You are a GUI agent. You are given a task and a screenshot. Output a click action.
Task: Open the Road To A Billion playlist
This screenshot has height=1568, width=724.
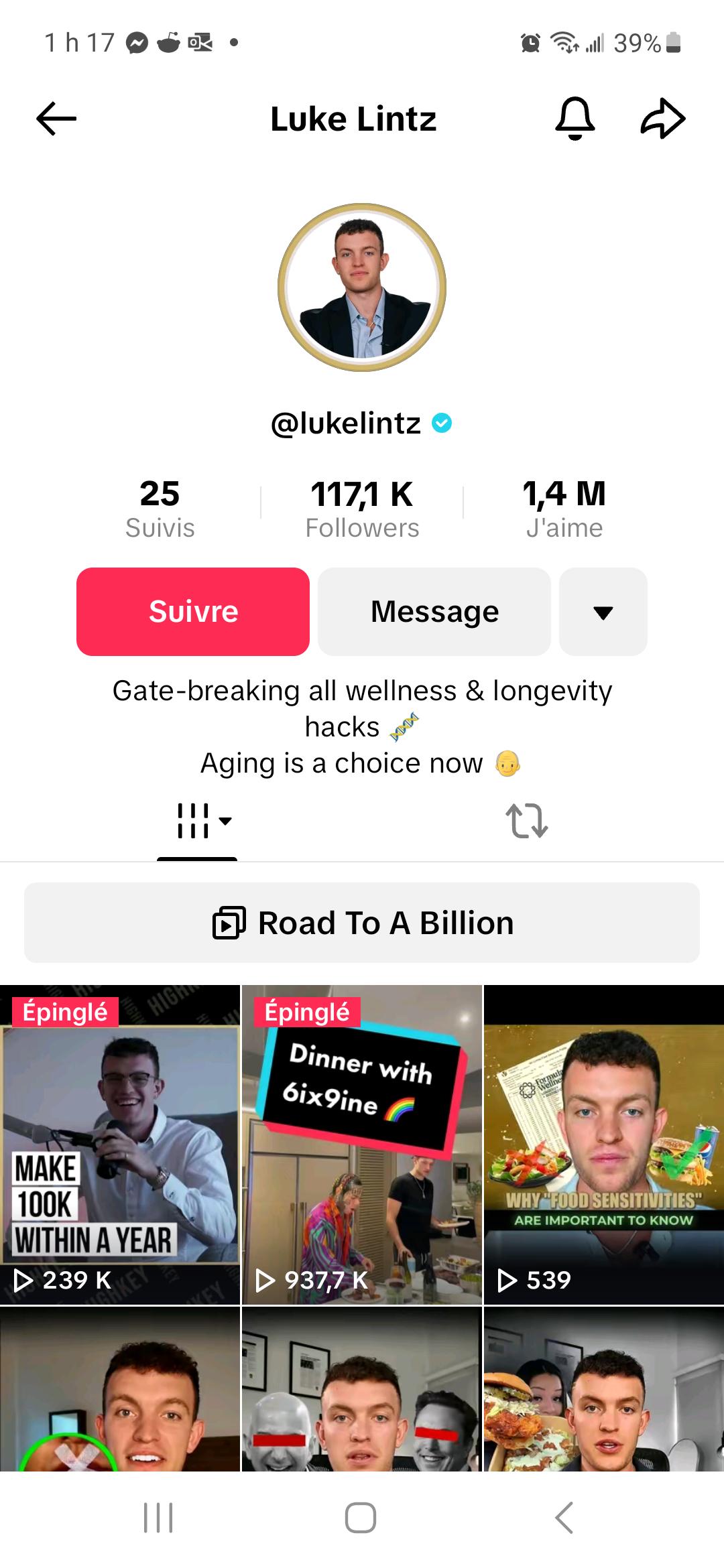[362, 923]
